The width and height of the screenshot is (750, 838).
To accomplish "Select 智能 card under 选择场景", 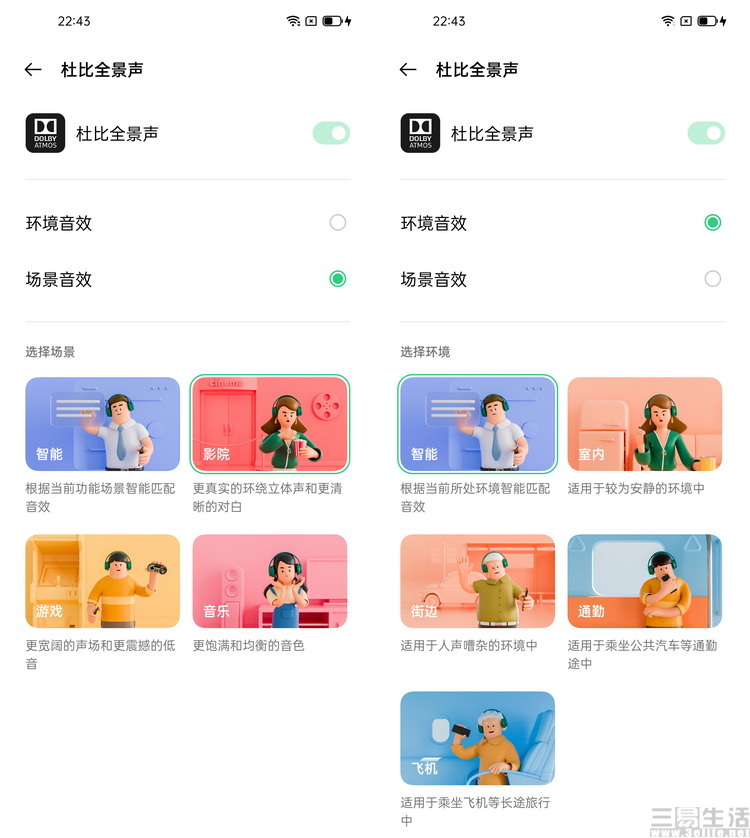I will [102, 424].
